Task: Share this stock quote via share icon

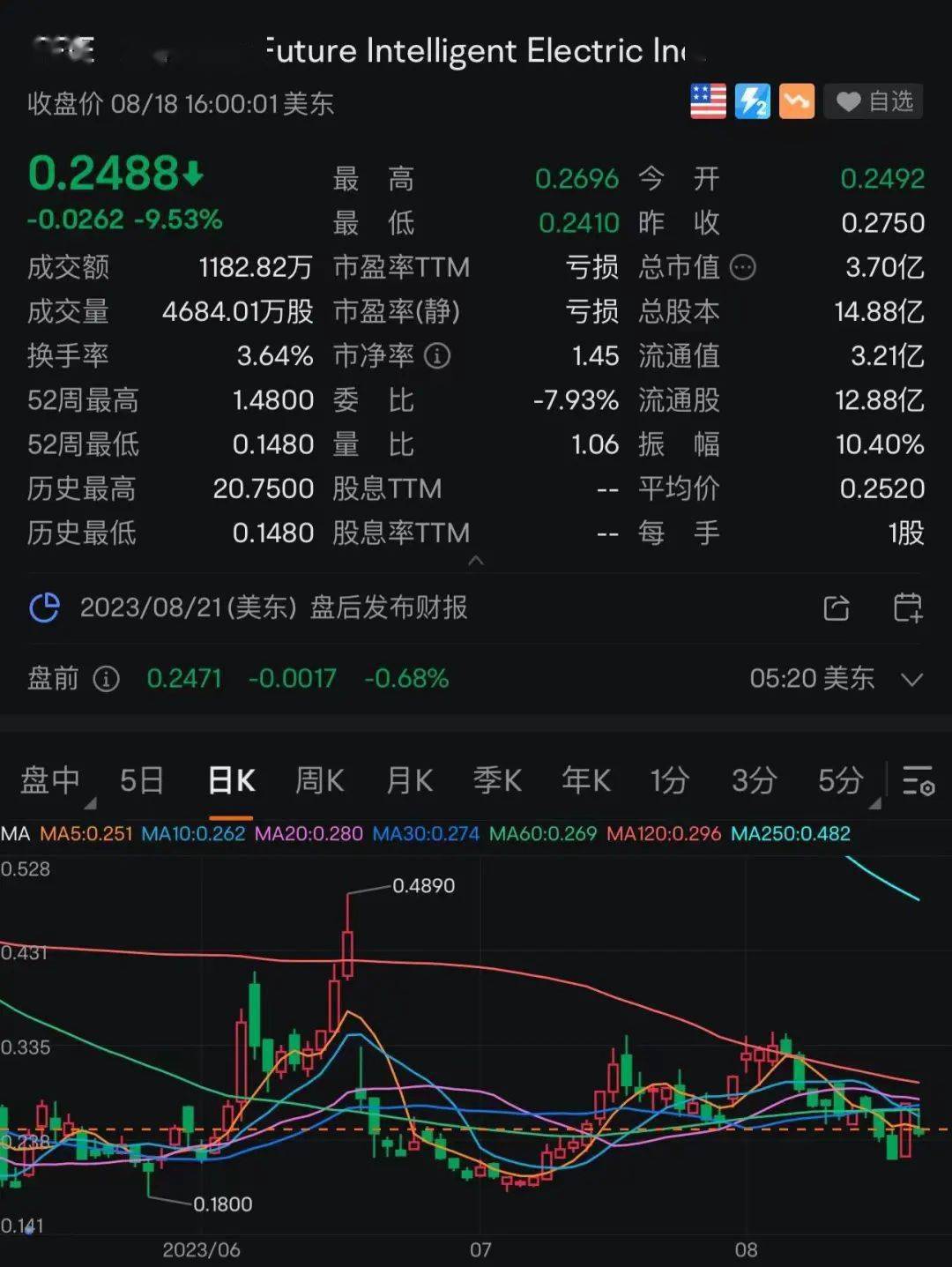Action: pos(836,607)
